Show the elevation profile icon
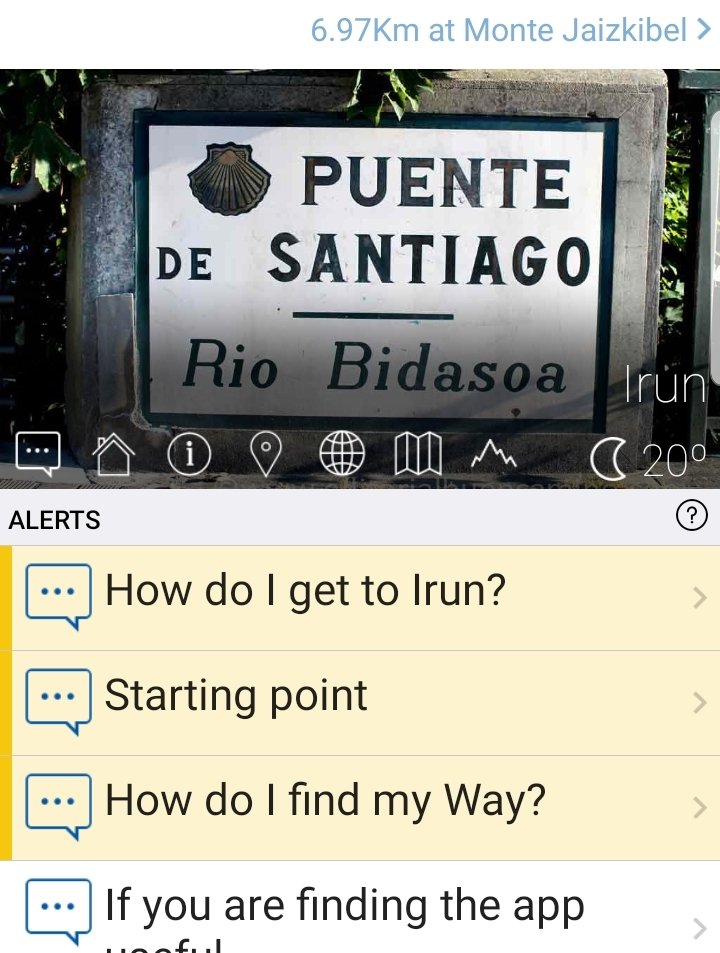This screenshot has width=720, height=953. pyautogui.click(x=494, y=456)
